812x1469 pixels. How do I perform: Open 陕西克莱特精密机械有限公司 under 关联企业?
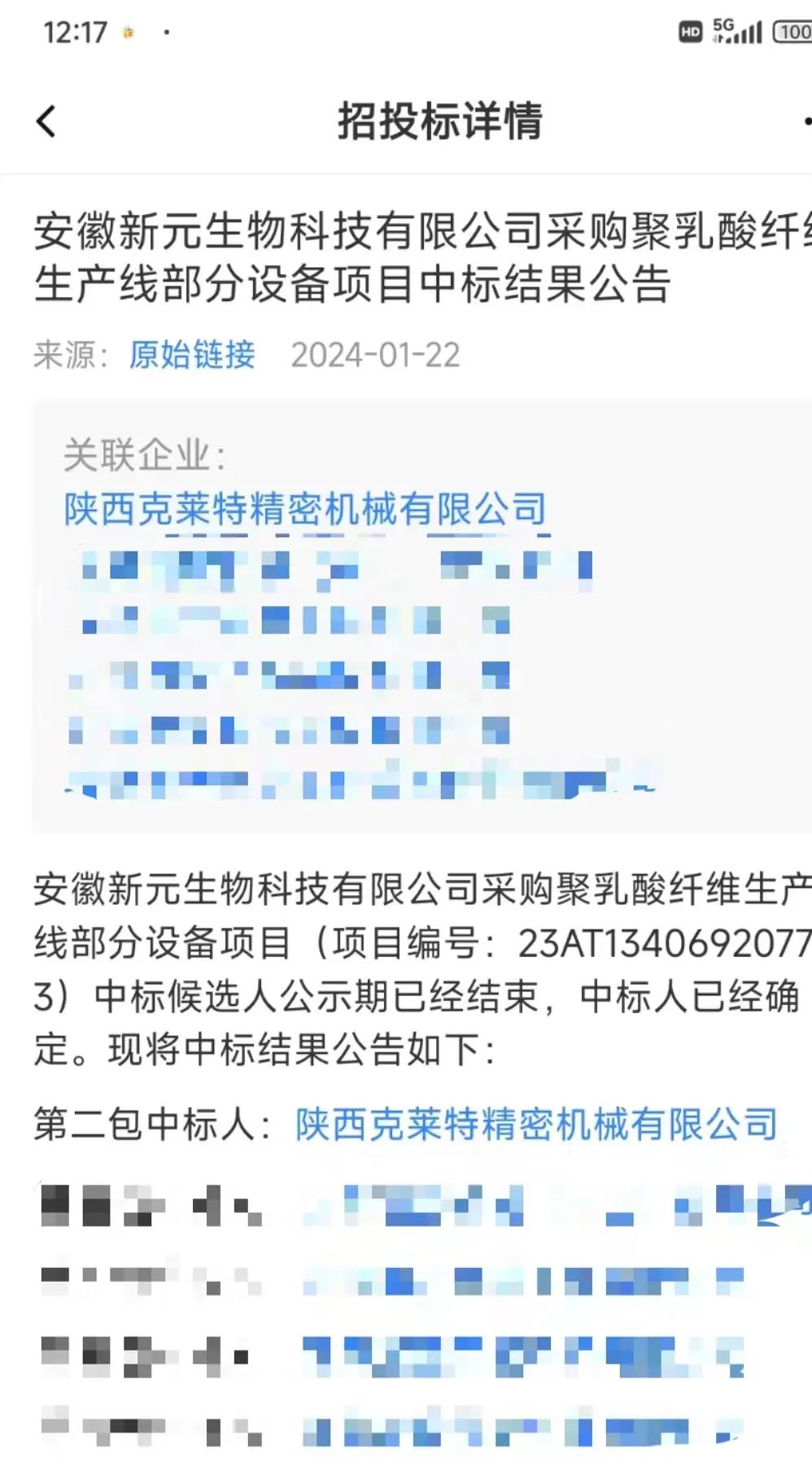click(305, 509)
